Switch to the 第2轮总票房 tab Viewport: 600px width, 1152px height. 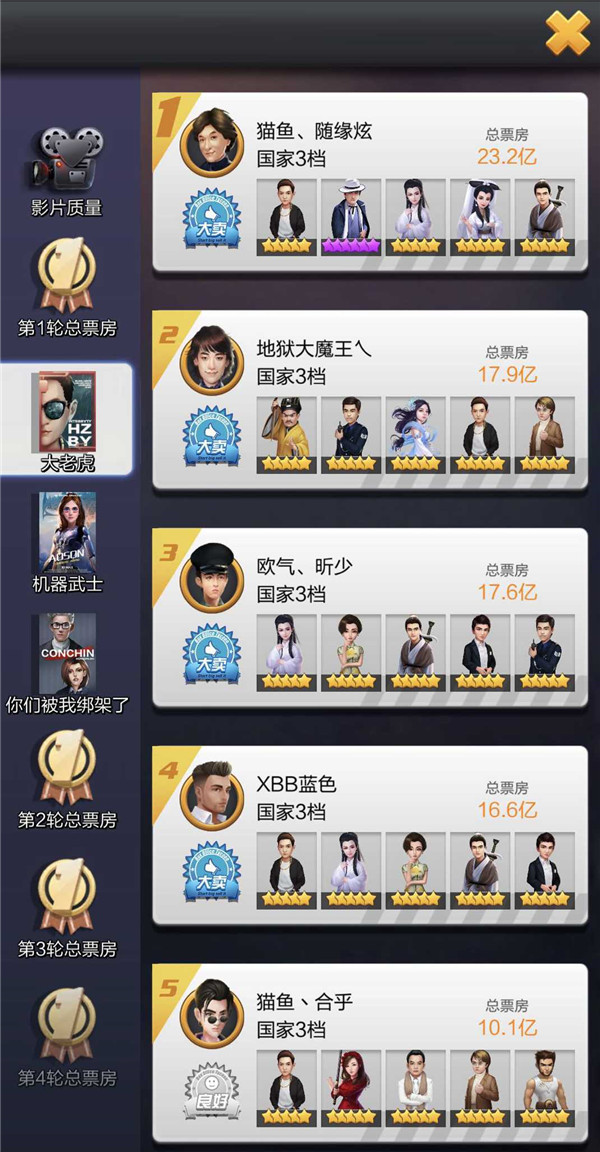click(67, 780)
